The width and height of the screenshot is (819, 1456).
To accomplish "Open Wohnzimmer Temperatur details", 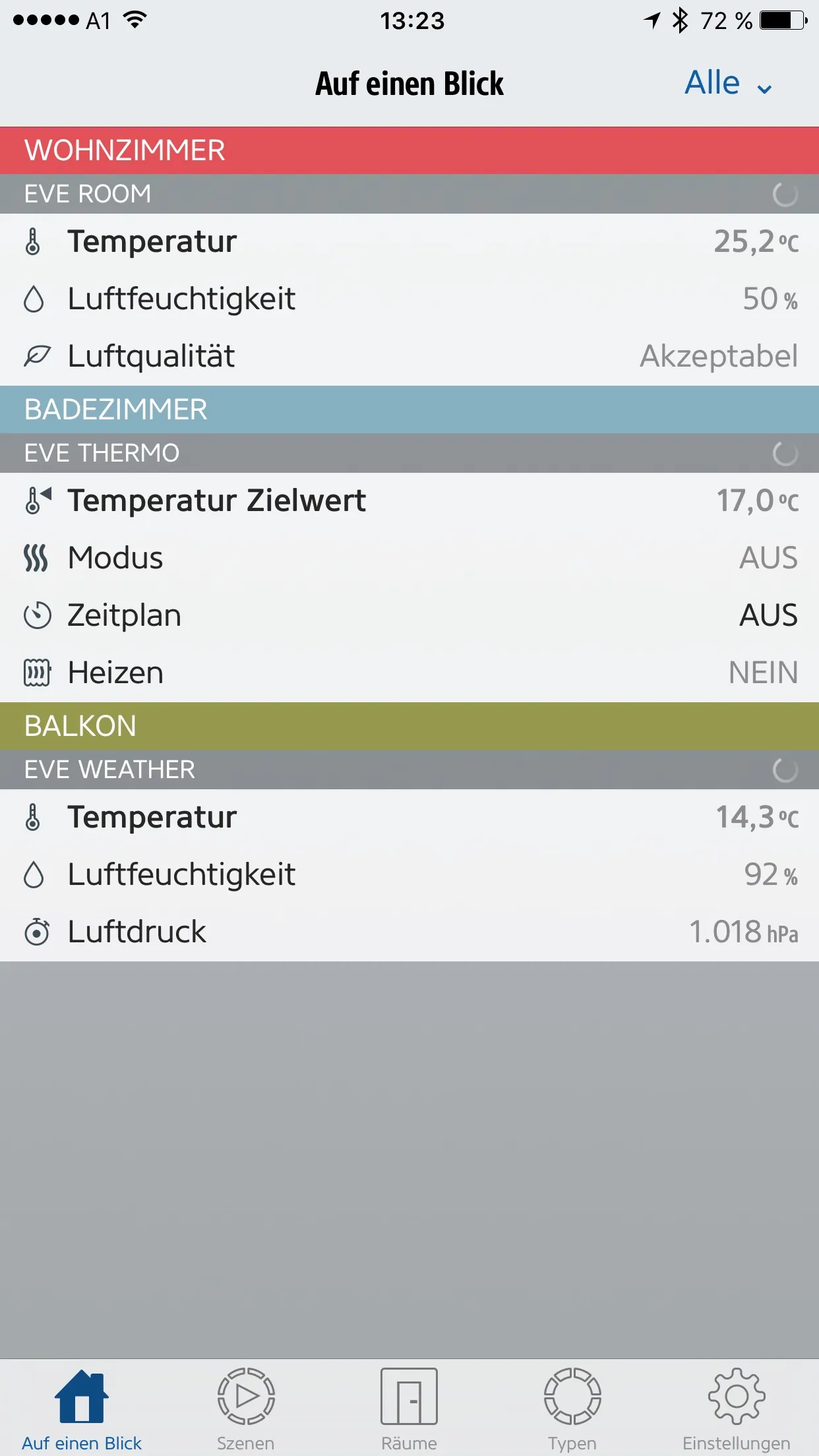I will (409, 241).
